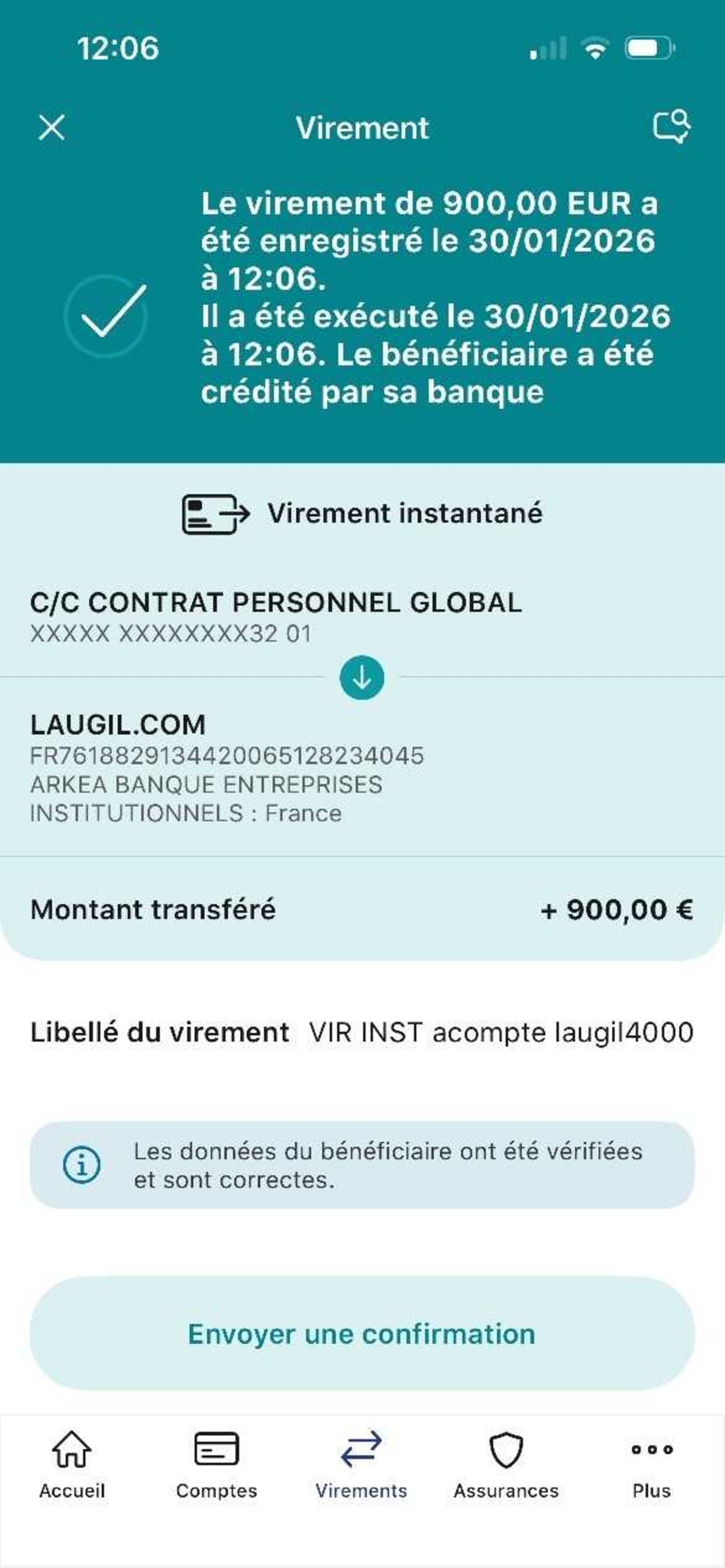This screenshot has height=1568, width=725.
Task: Open the help chat search icon
Action: pyautogui.click(x=671, y=126)
